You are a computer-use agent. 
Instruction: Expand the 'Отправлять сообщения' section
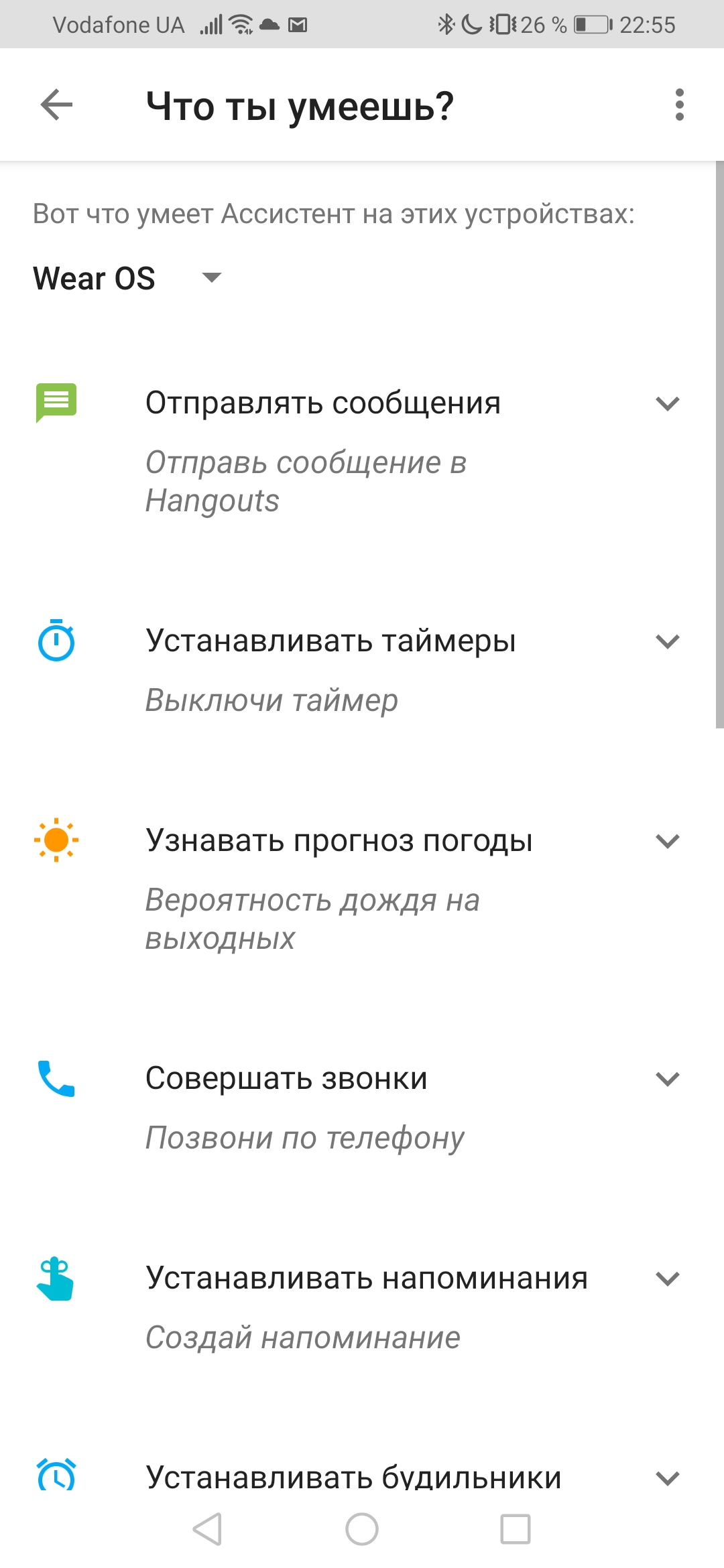tap(666, 404)
